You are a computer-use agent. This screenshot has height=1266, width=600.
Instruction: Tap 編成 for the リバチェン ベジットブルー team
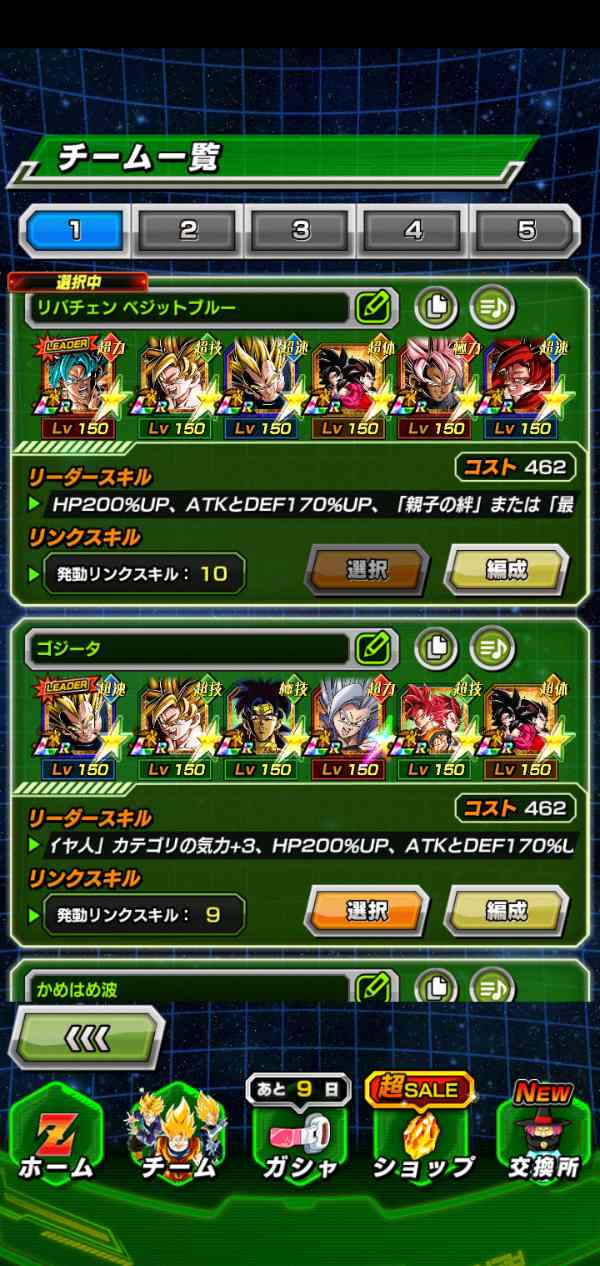click(505, 571)
